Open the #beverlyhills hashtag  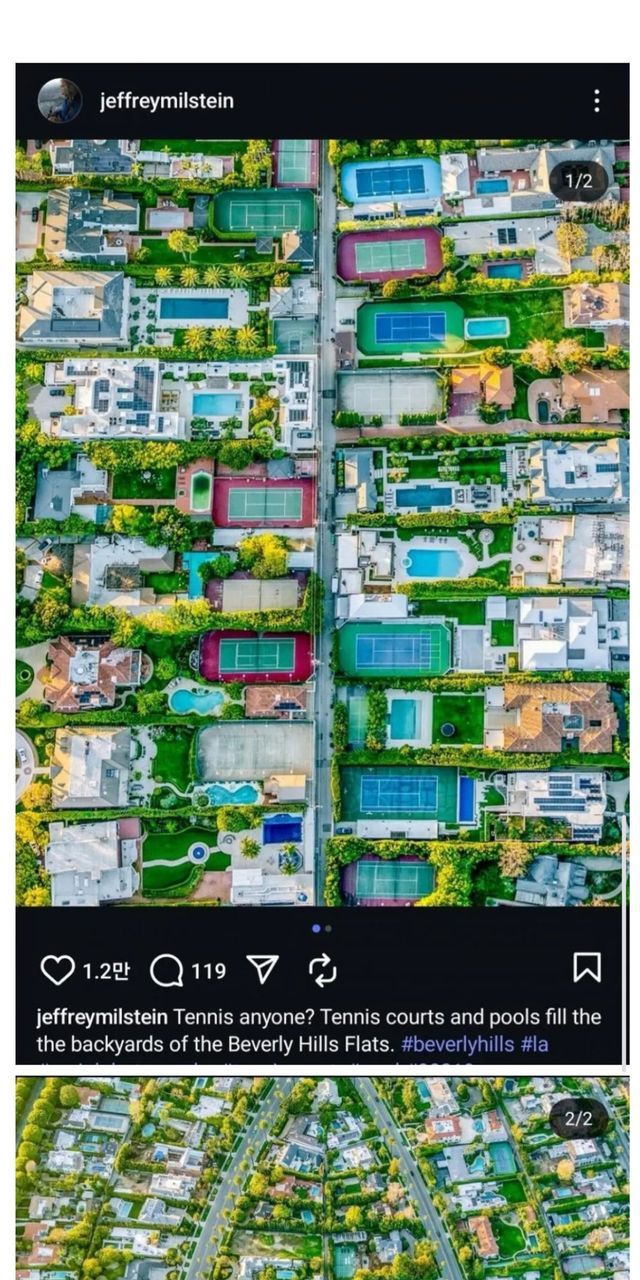point(457,1045)
